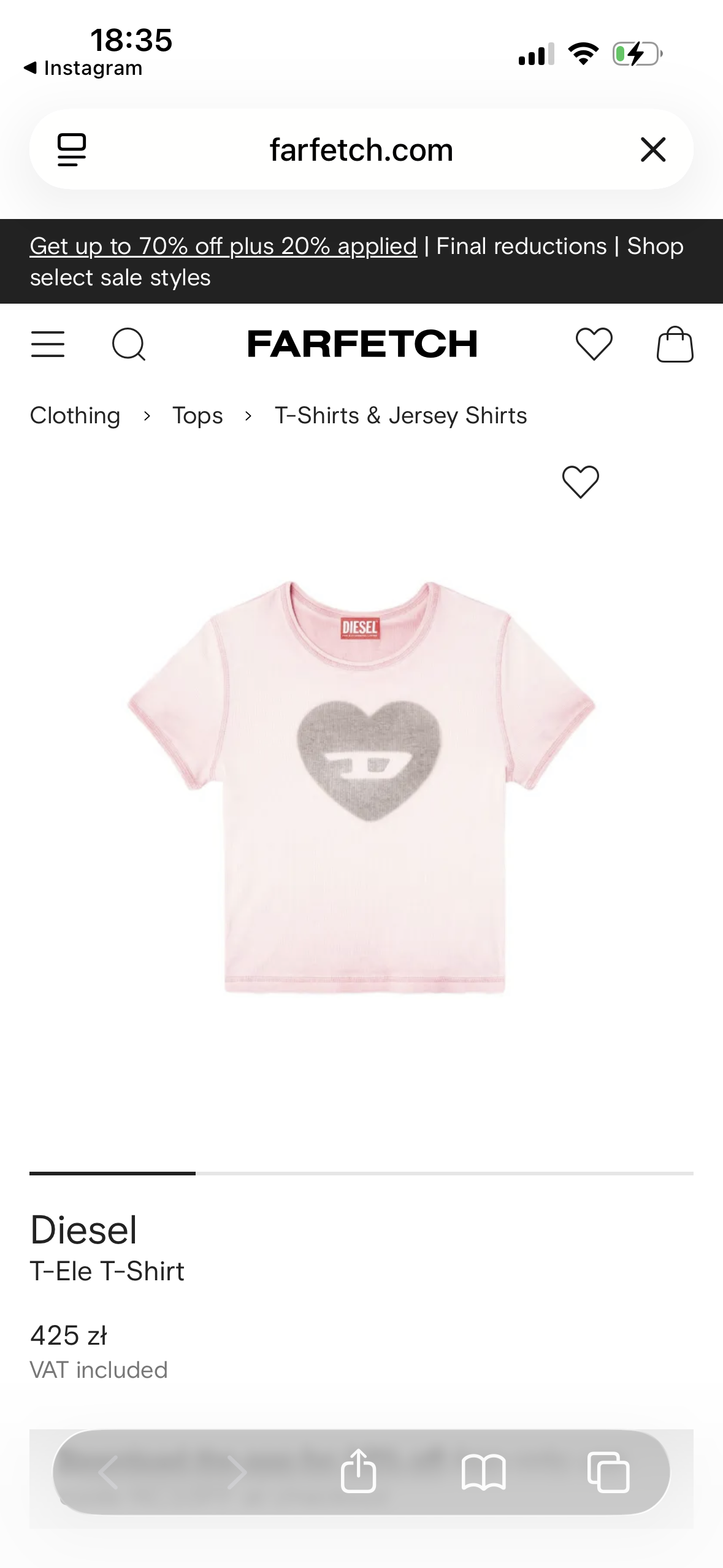Screen dimensions: 723x1568
Task: Open Farfetch search
Action: (x=129, y=344)
